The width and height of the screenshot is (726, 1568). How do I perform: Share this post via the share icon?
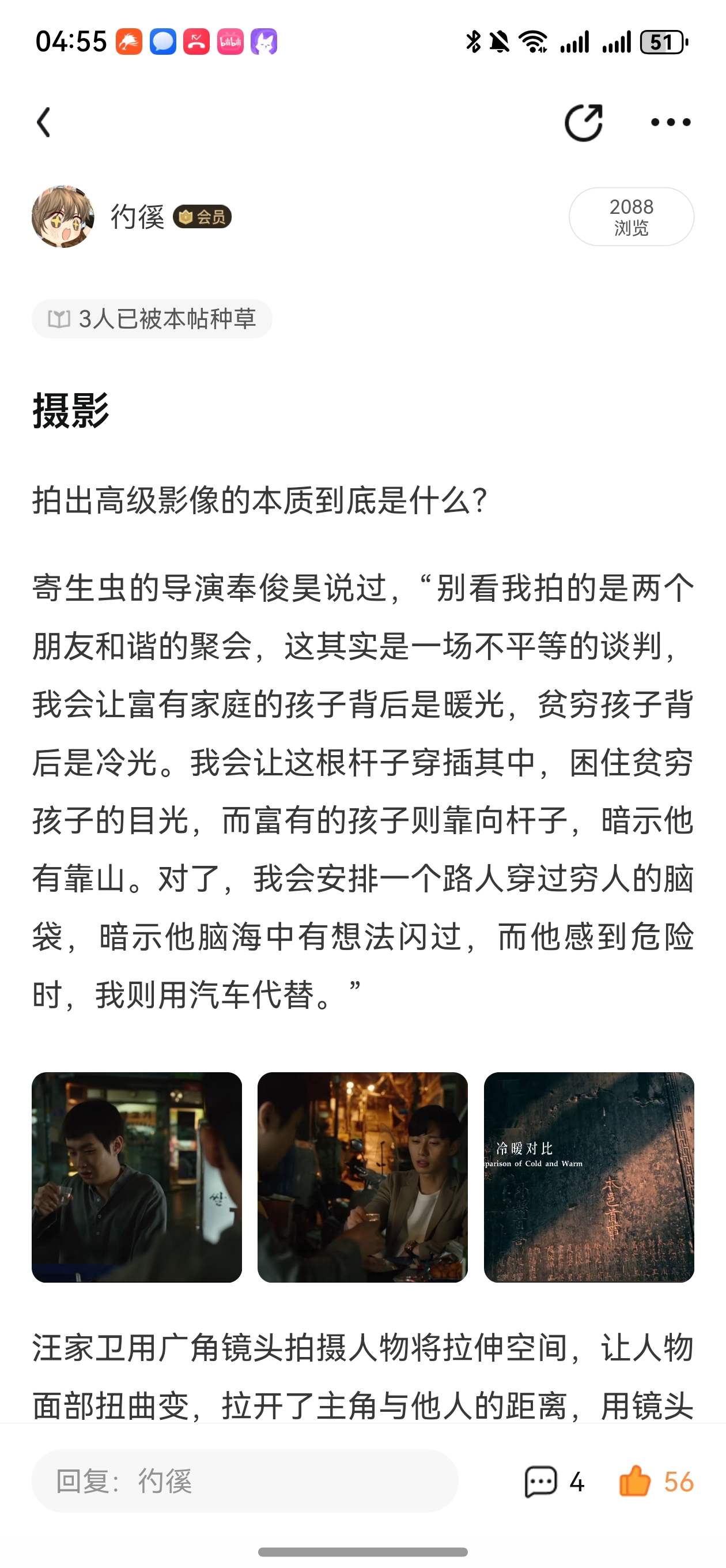[x=584, y=122]
